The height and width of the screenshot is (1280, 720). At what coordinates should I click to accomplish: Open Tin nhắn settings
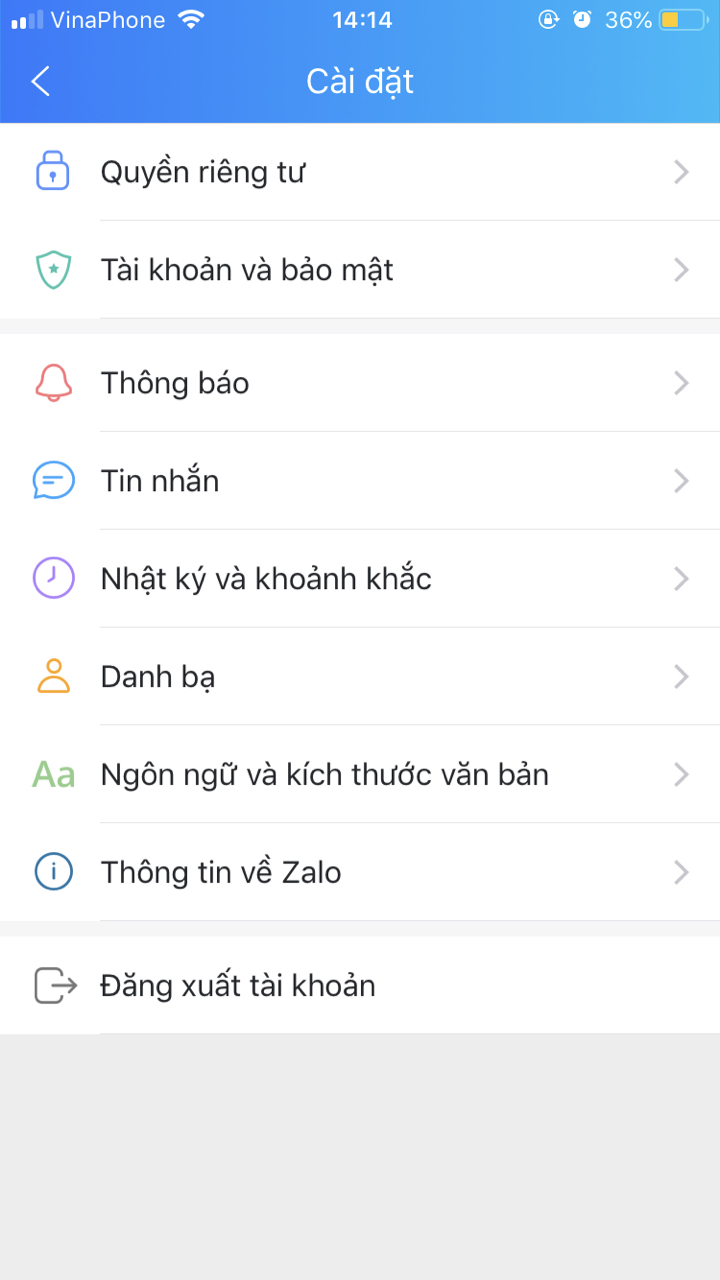click(360, 481)
